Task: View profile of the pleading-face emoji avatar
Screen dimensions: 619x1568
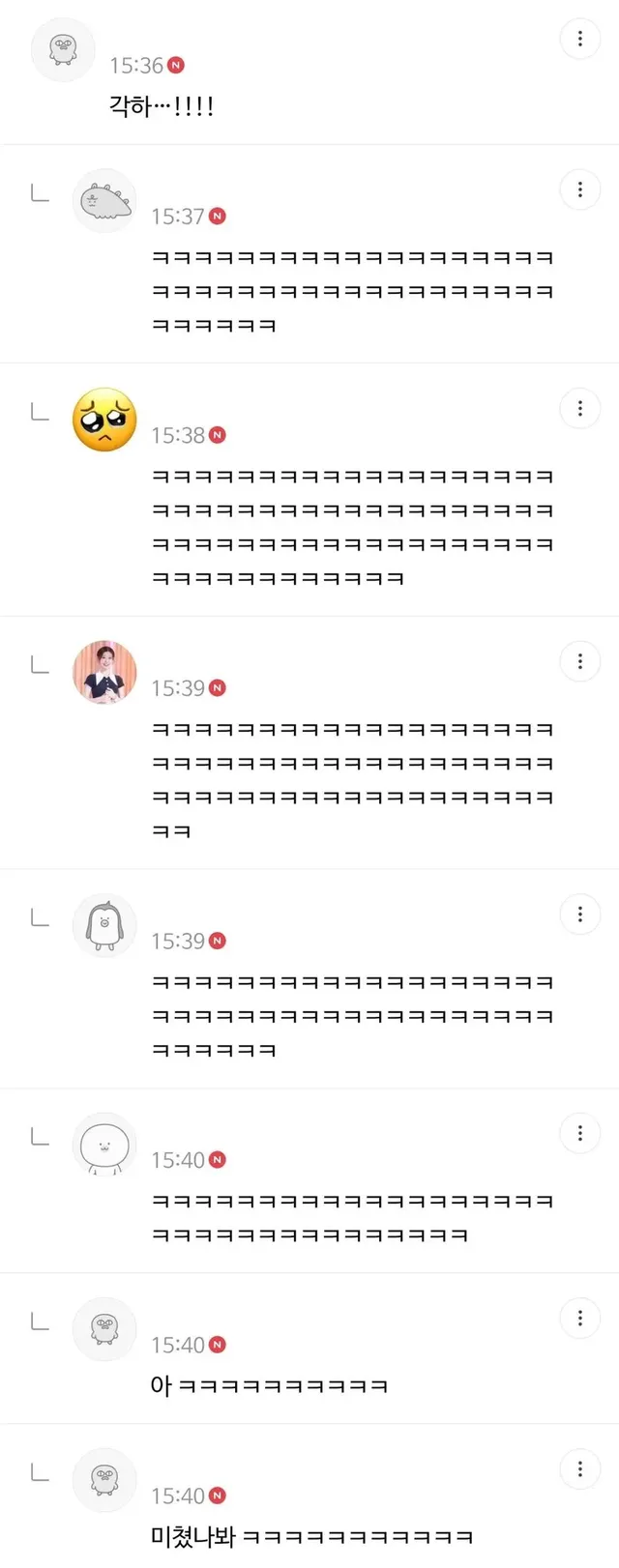Action: (104, 421)
